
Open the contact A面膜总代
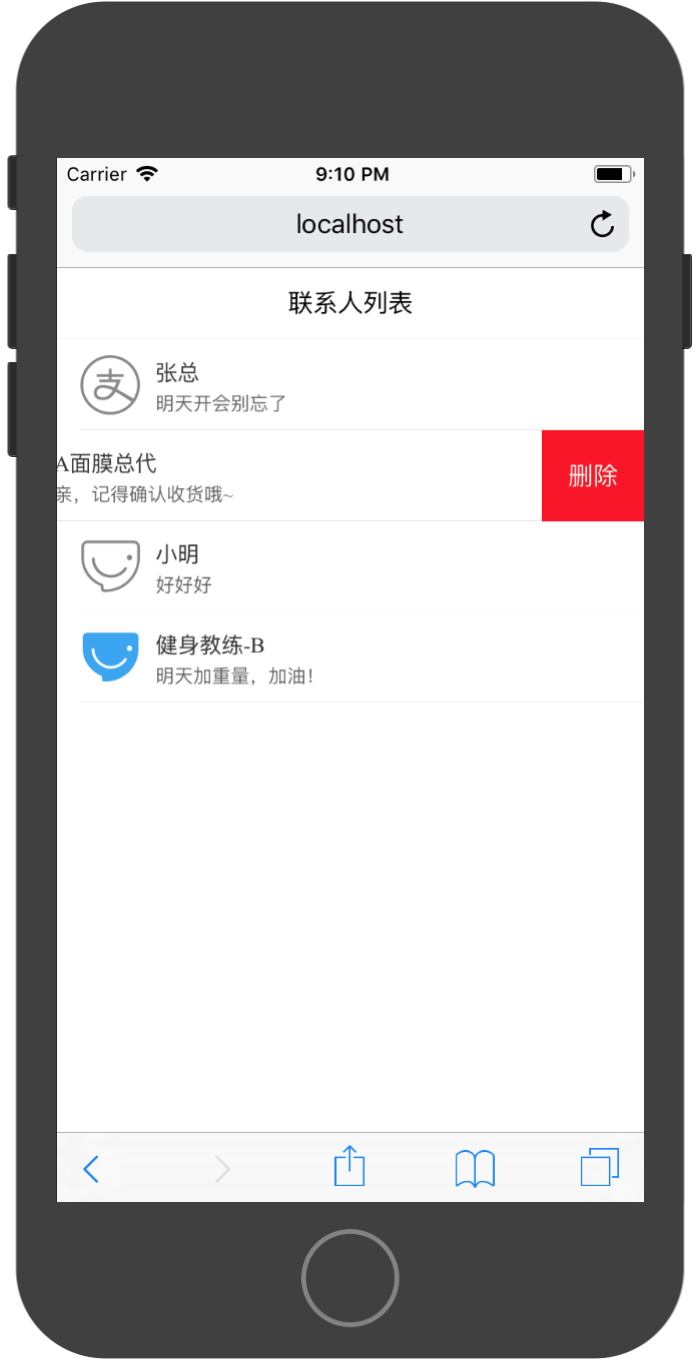[250, 476]
